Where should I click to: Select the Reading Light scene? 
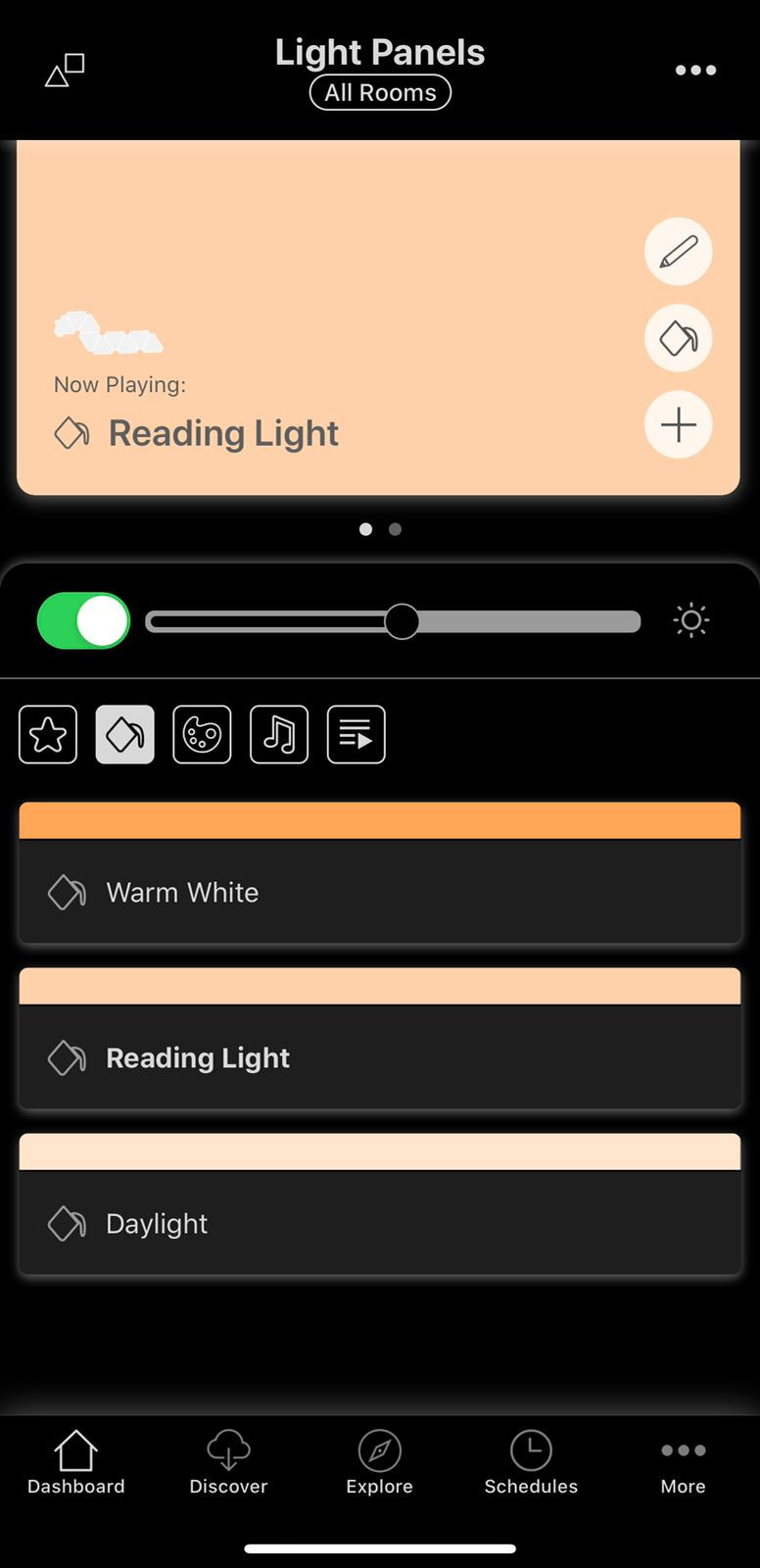[x=380, y=1039]
